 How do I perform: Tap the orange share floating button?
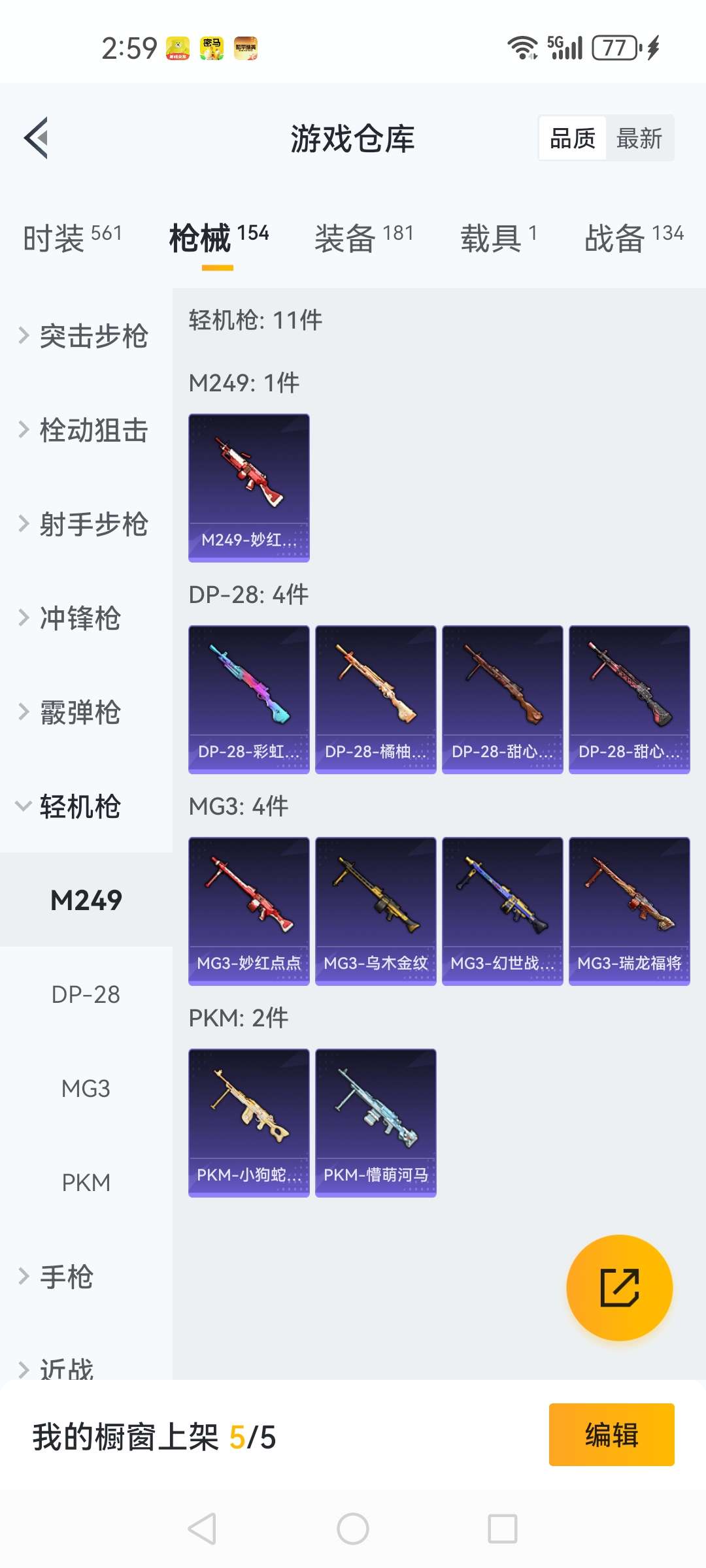(x=619, y=1288)
